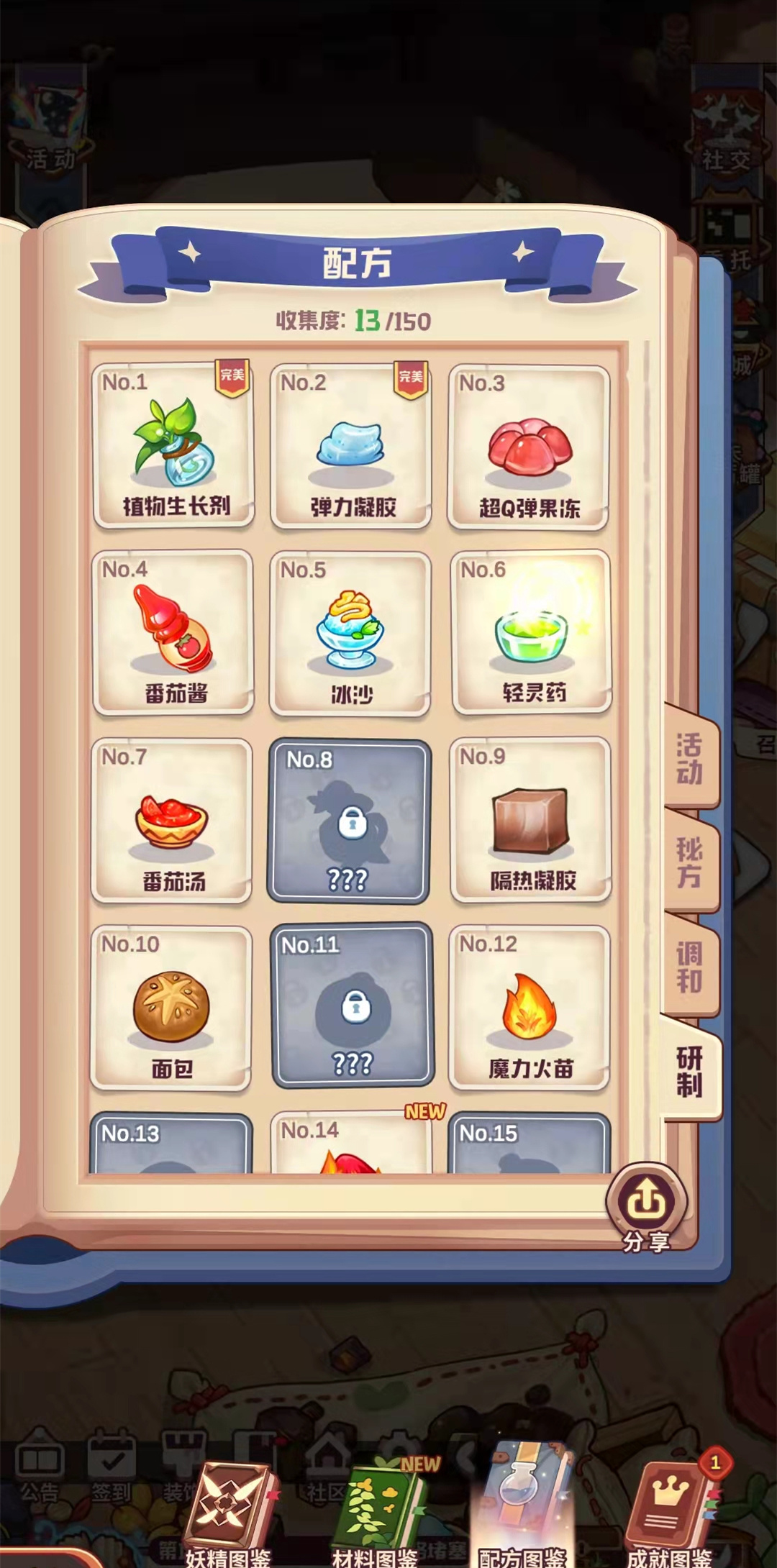Switch to the 秘方 side tab
This screenshot has height=1568, width=777.
(689, 862)
